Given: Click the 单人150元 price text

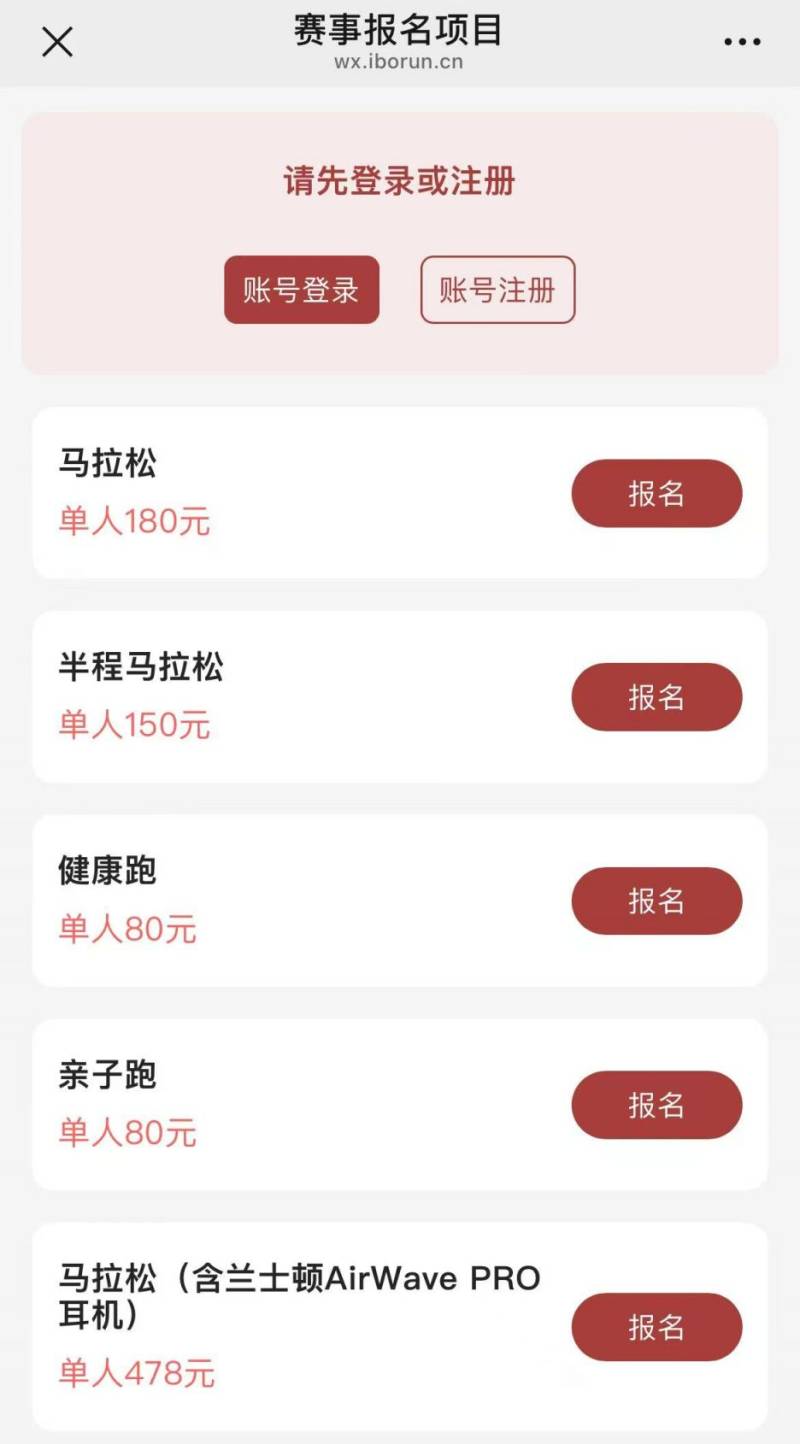Looking at the screenshot, I should tap(135, 727).
